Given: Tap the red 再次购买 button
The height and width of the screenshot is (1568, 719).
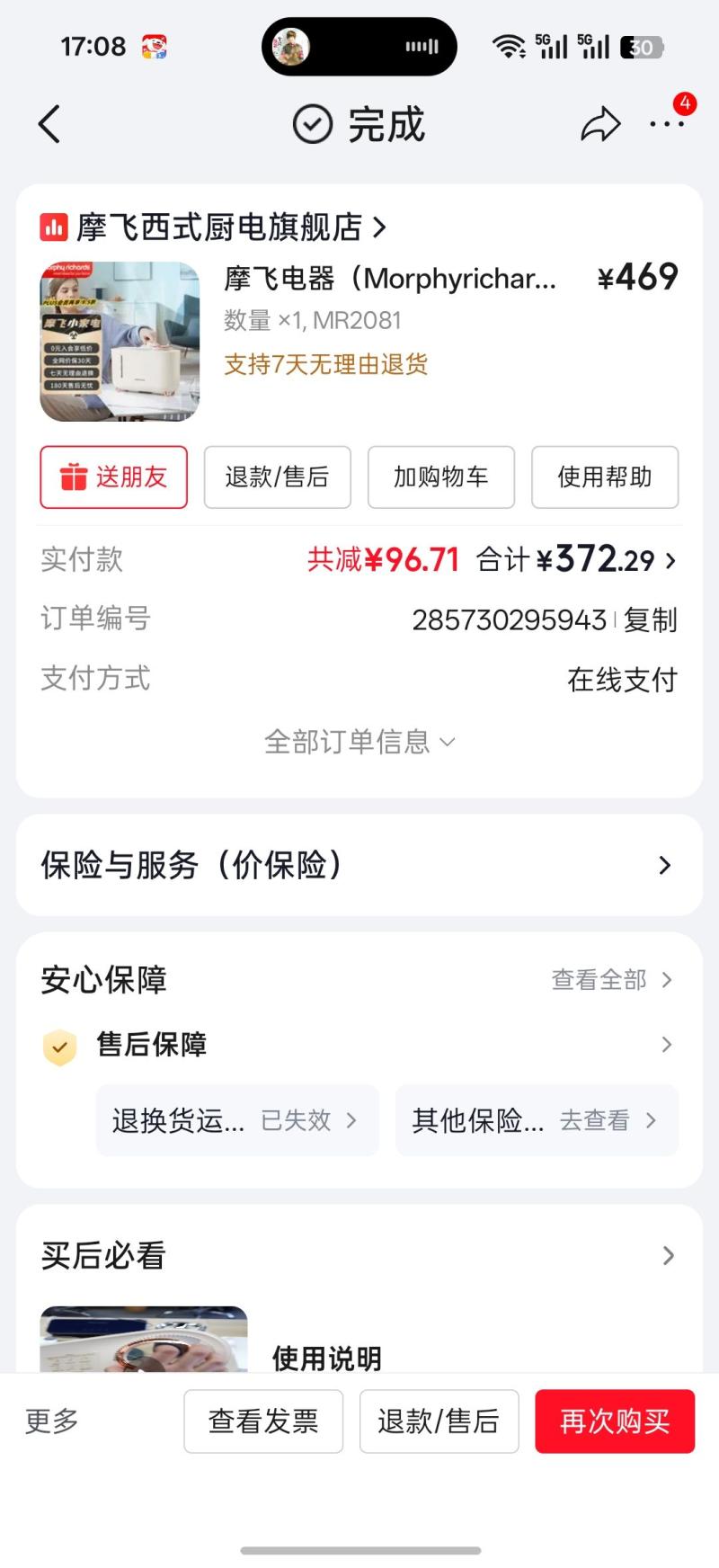Looking at the screenshot, I should click(615, 1421).
